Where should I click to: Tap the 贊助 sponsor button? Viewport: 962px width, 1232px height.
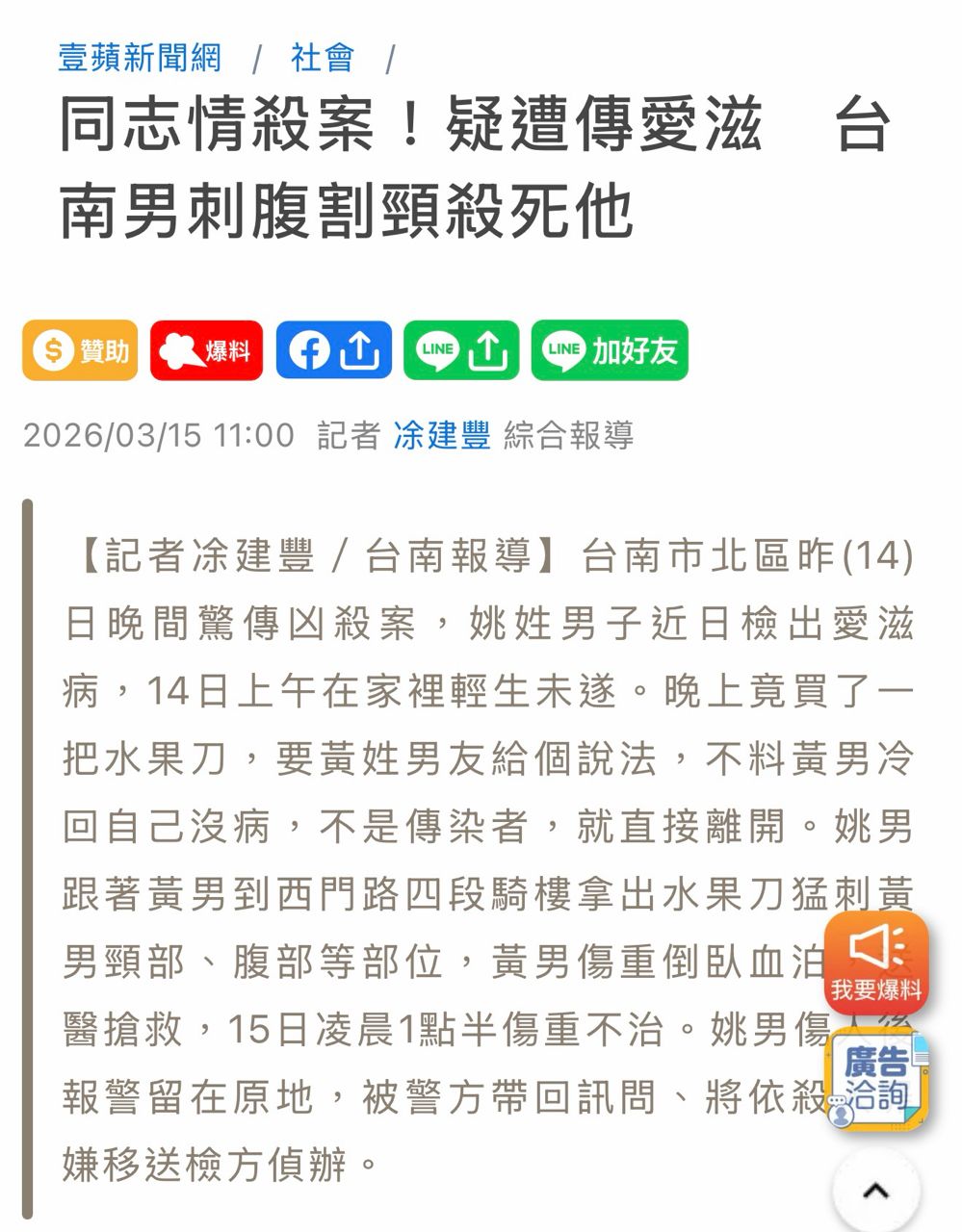81,350
